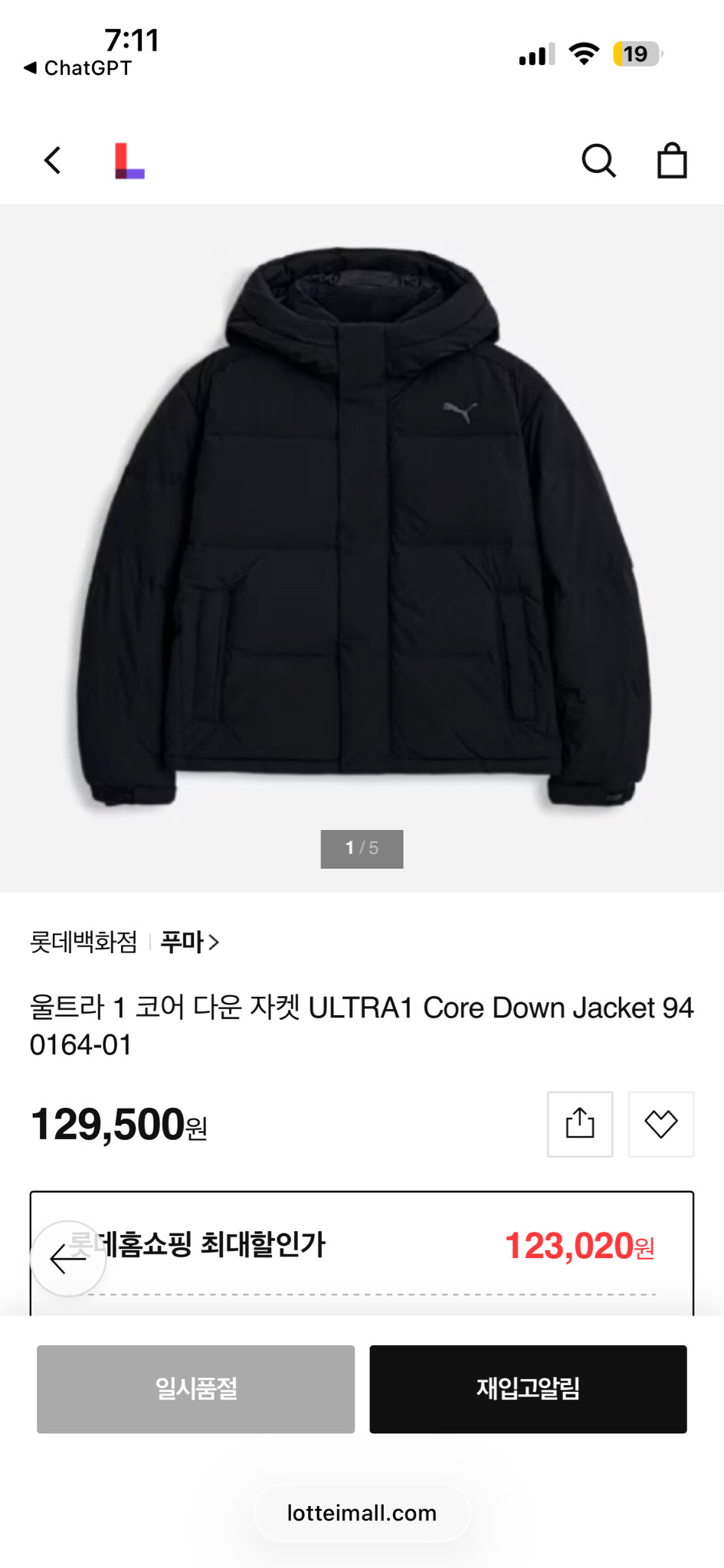Viewport: 724px width, 1568px height.
Task: Open the search icon
Action: (600, 161)
